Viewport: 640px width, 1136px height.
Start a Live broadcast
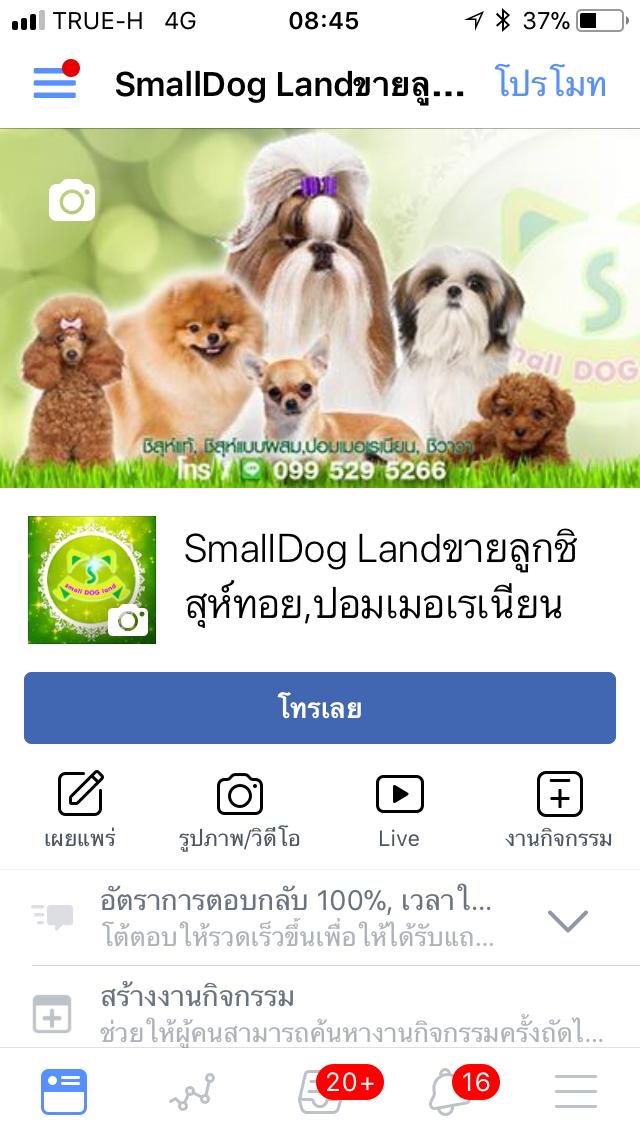pos(399,810)
